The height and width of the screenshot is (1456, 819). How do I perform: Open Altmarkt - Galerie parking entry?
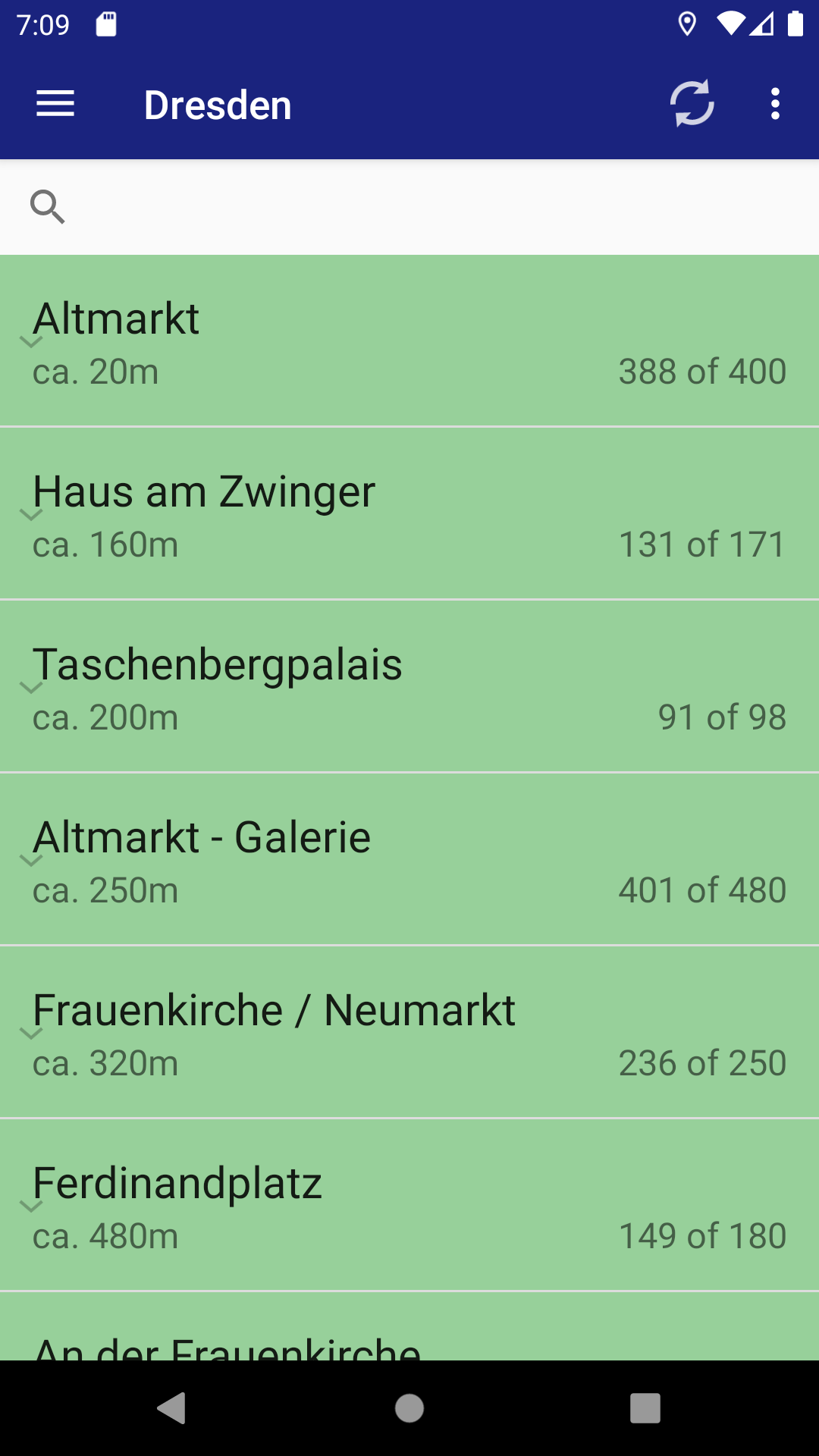(409, 860)
